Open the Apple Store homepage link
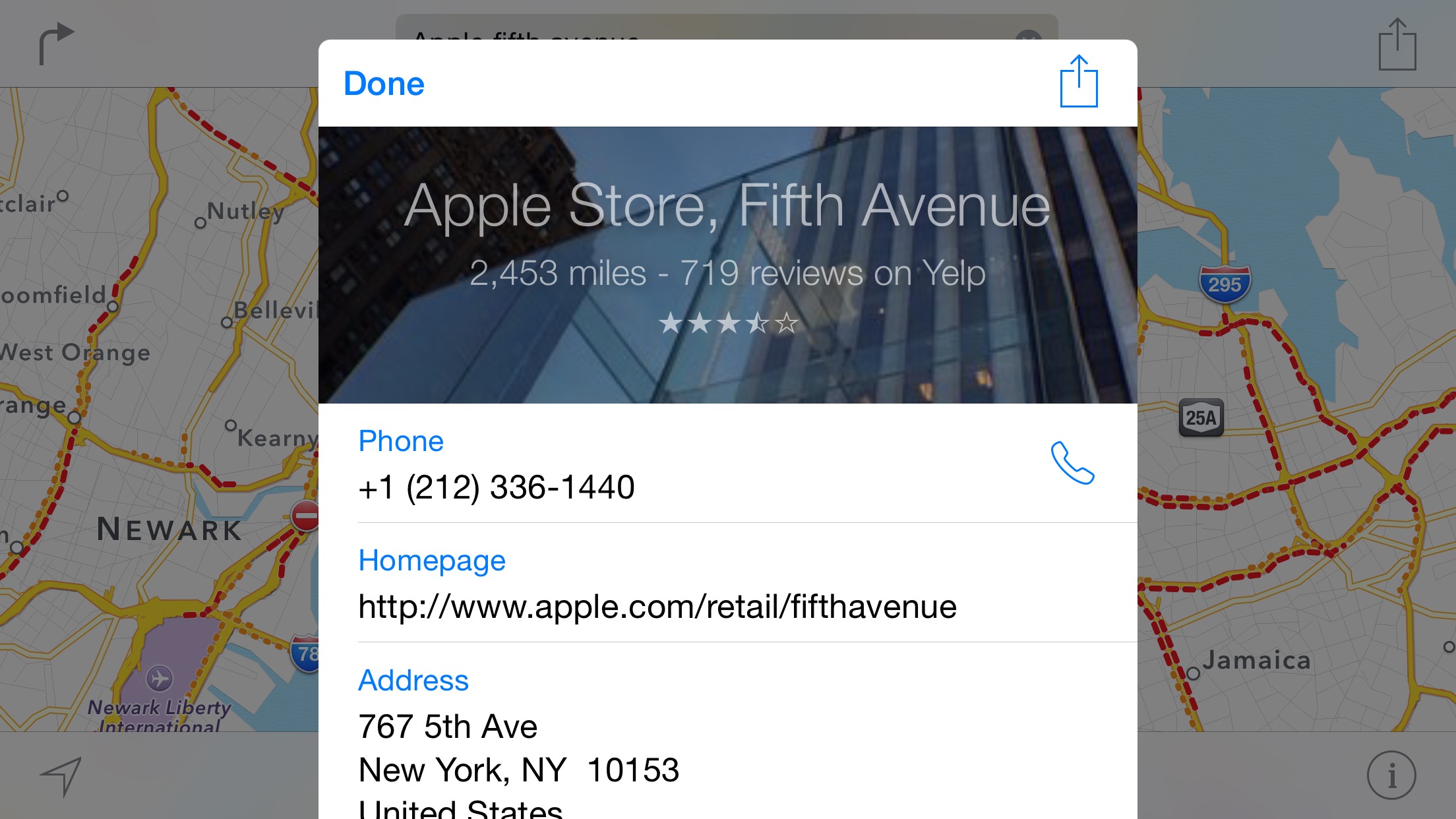Viewport: 1456px width, 819px height. (x=657, y=606)
